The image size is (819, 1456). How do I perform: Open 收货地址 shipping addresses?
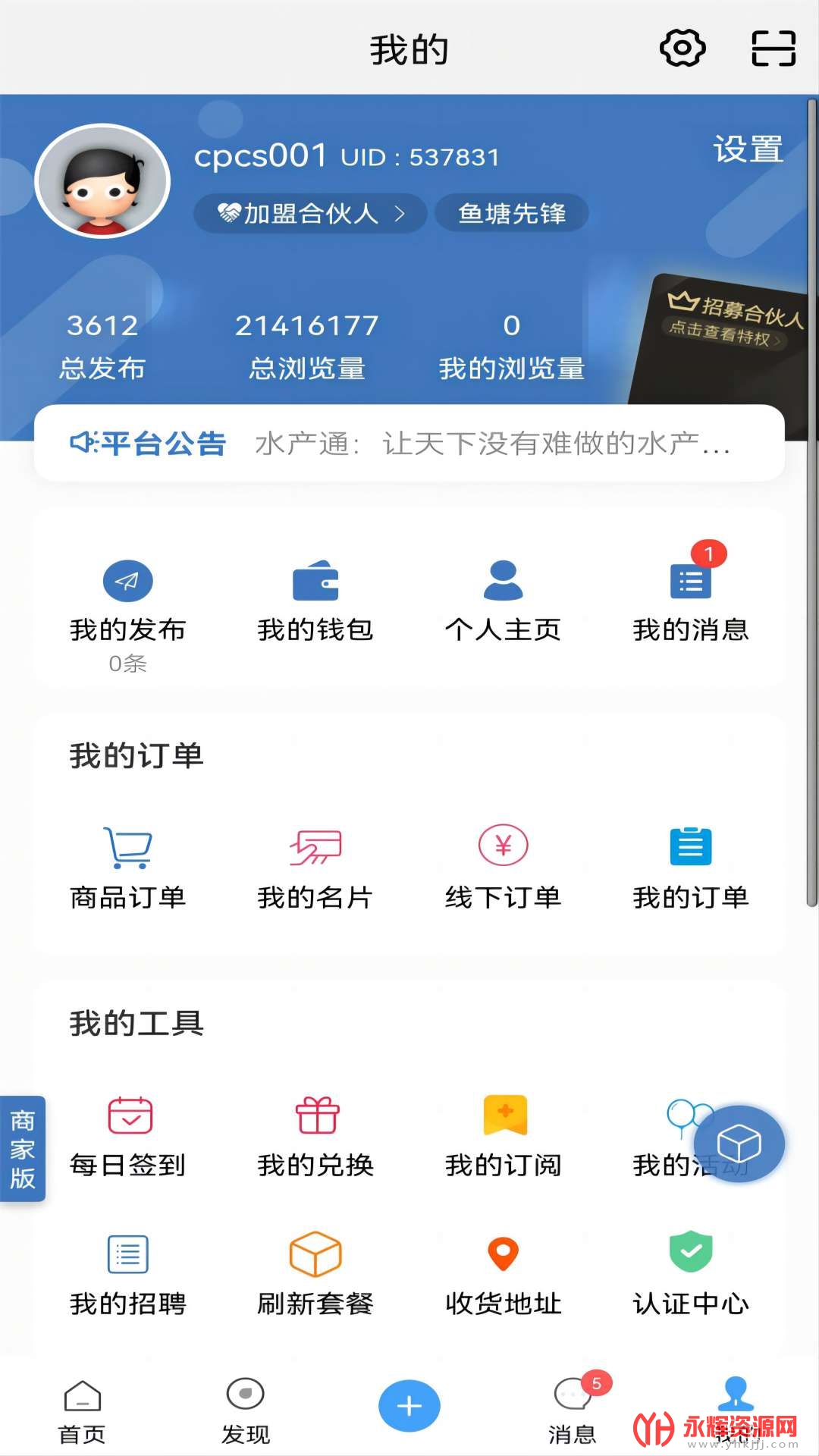point(503,1274)
